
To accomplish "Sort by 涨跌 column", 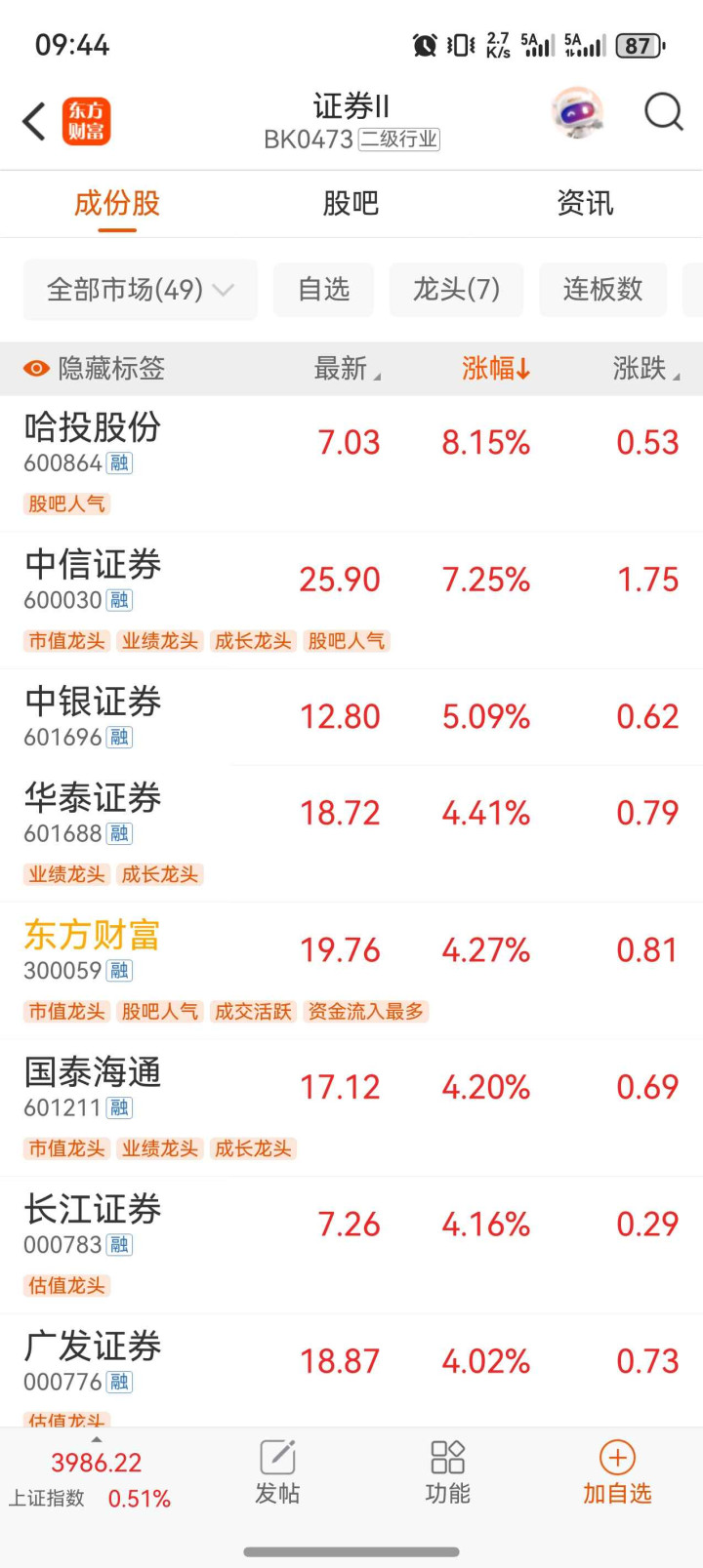I will [644, 369].
